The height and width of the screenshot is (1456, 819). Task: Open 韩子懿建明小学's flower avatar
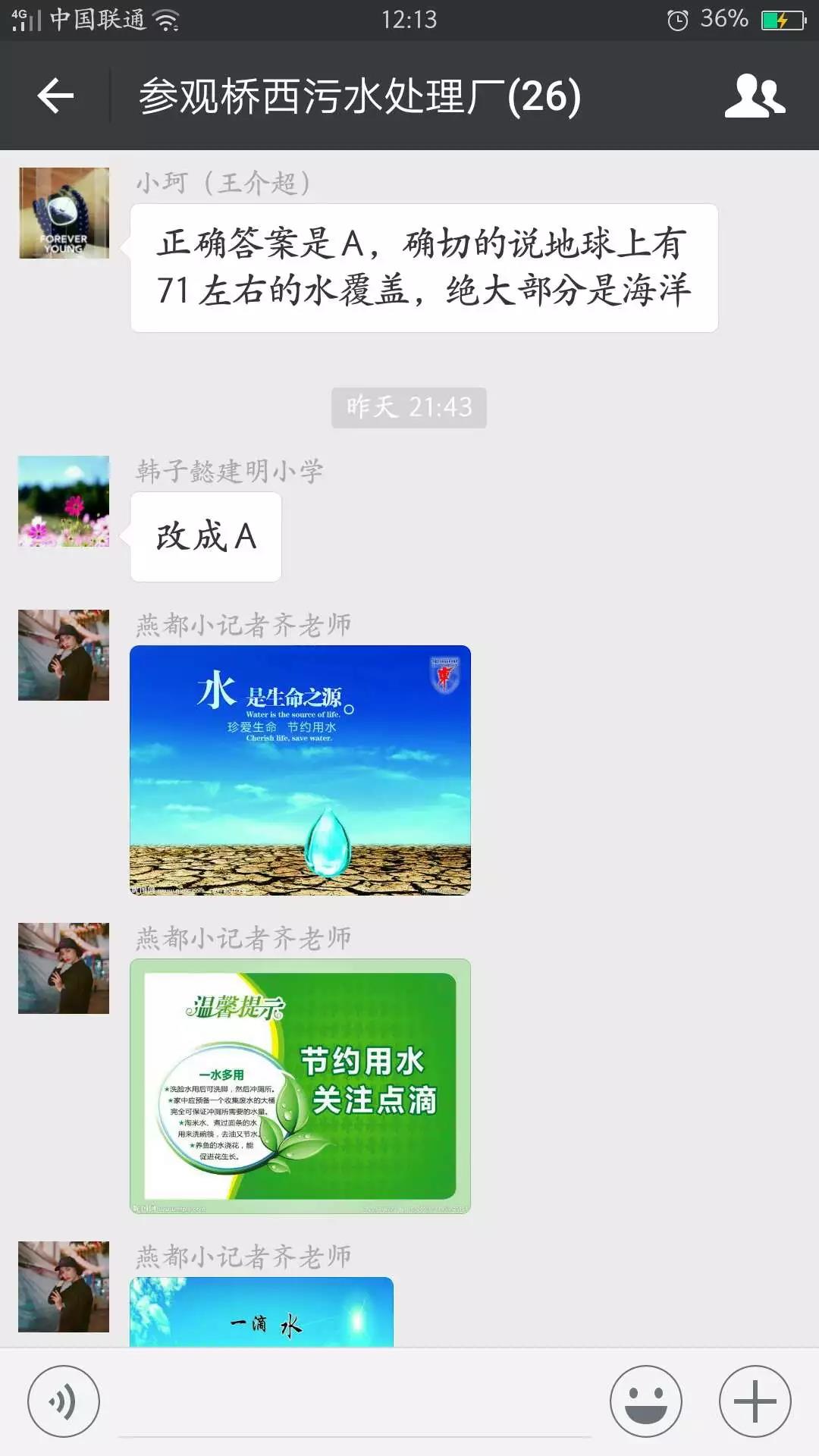pos(64,501)
